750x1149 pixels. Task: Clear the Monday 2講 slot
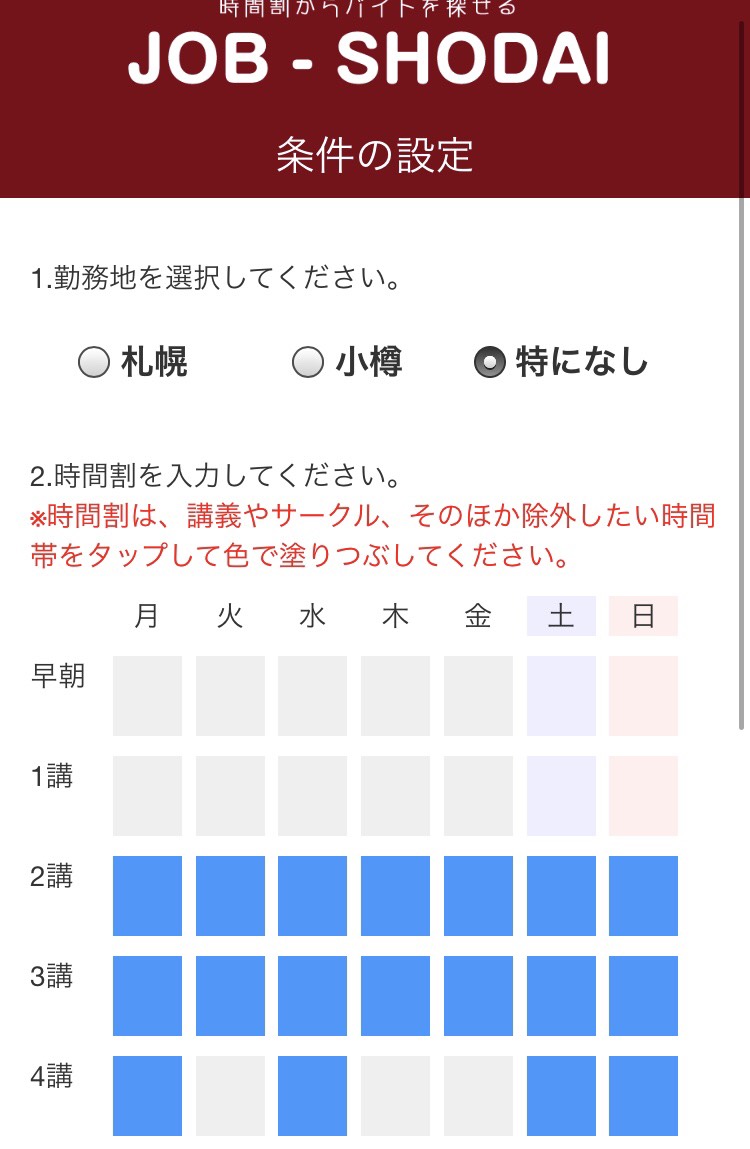coord(147,896)
